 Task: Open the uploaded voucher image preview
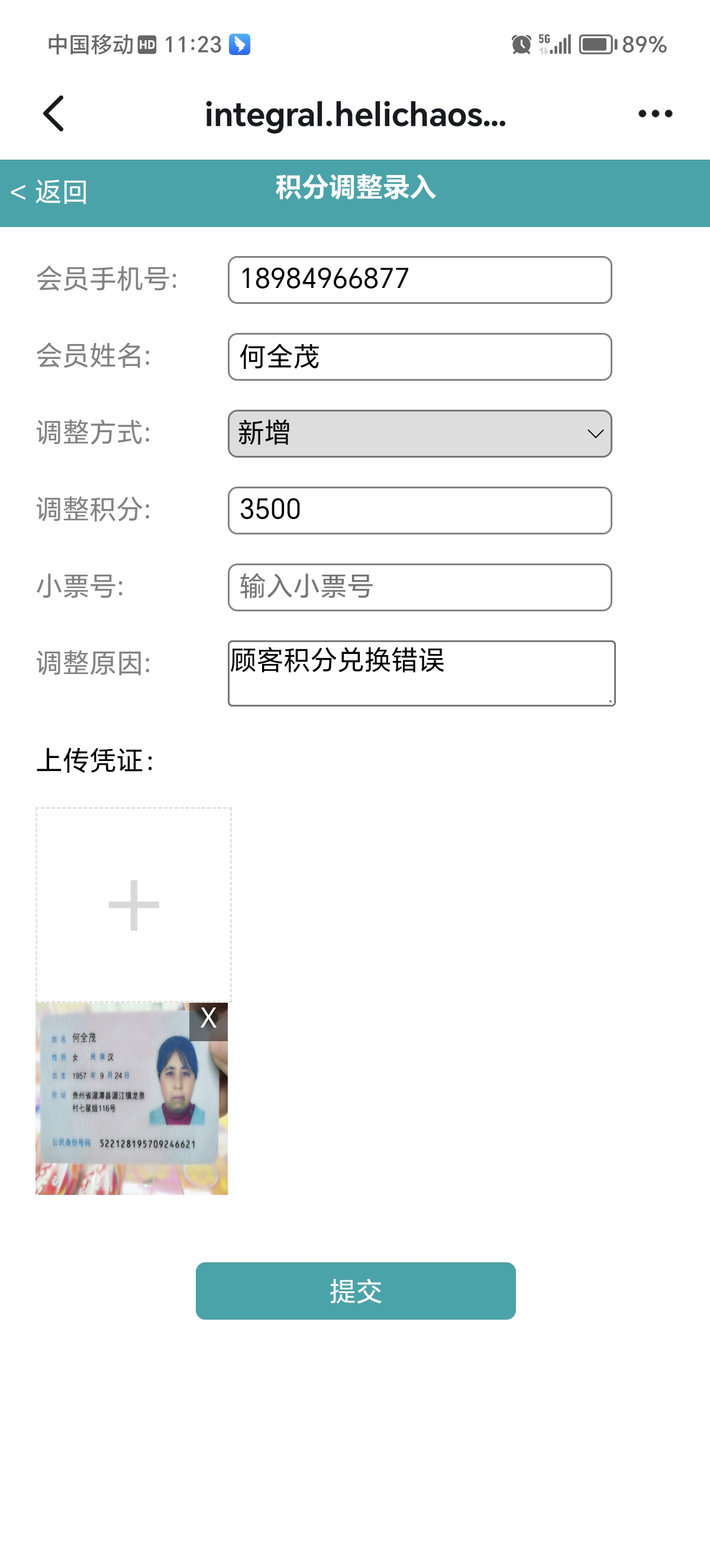point(122,1108)
